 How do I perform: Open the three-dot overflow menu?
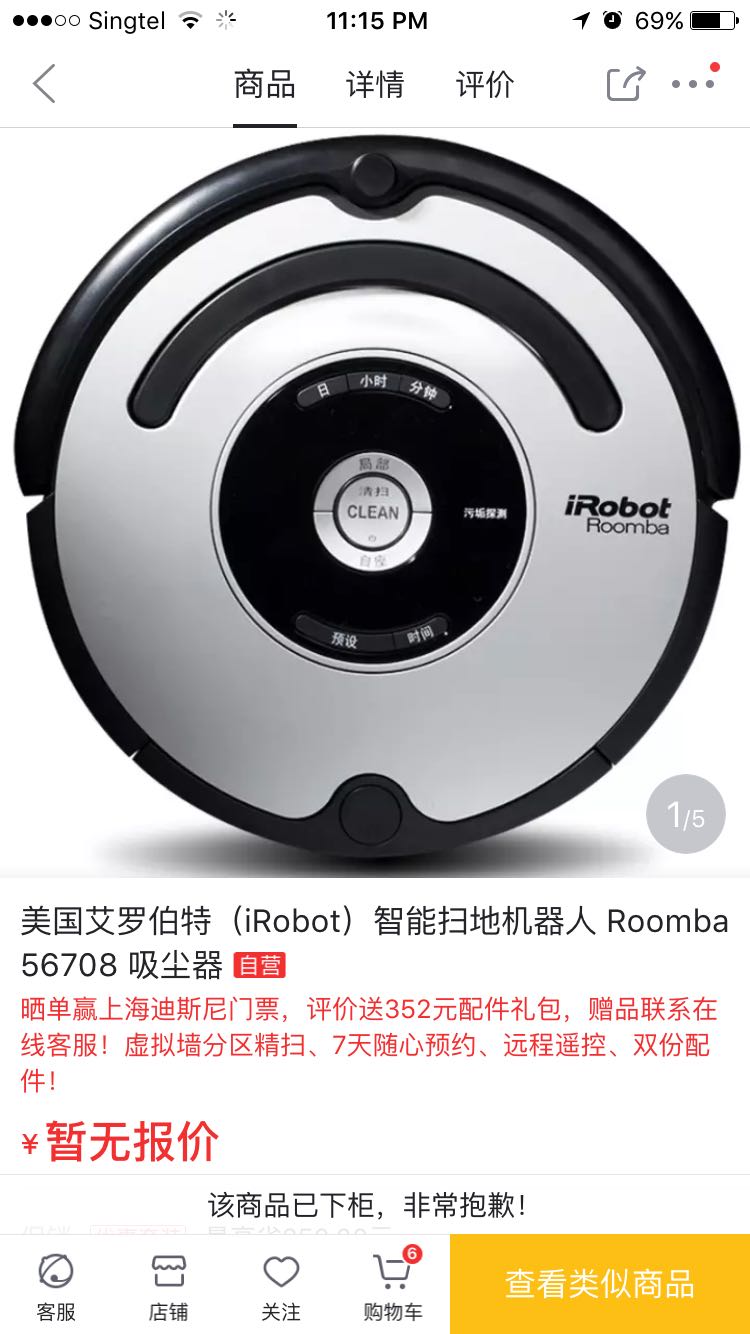(x=693, y=84)
